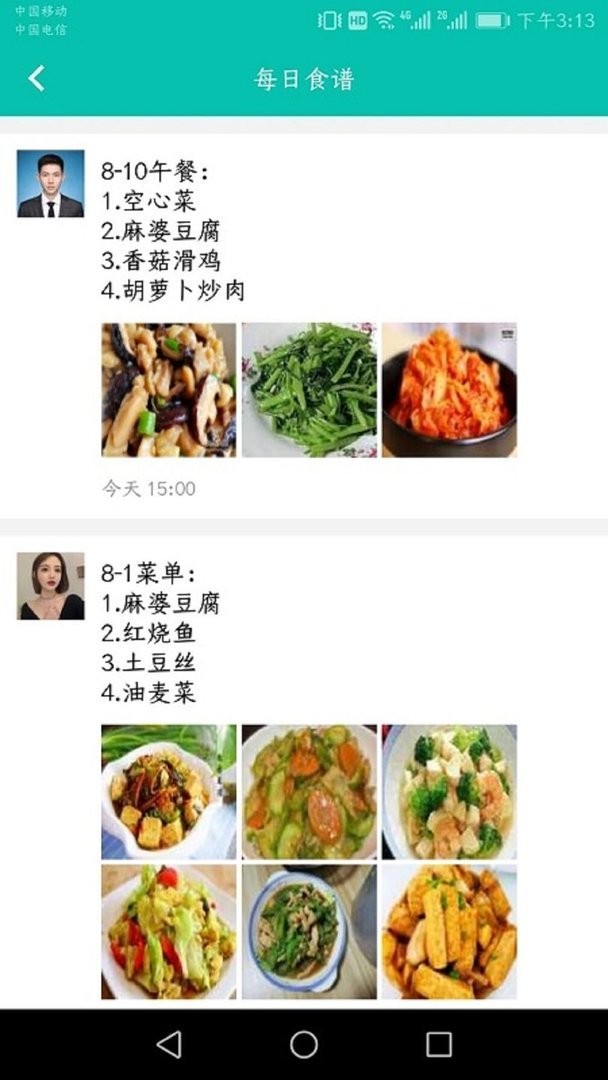
Task: View first tofu dish photo in 8-1菜单 post
Action: (x=169, y=792)
